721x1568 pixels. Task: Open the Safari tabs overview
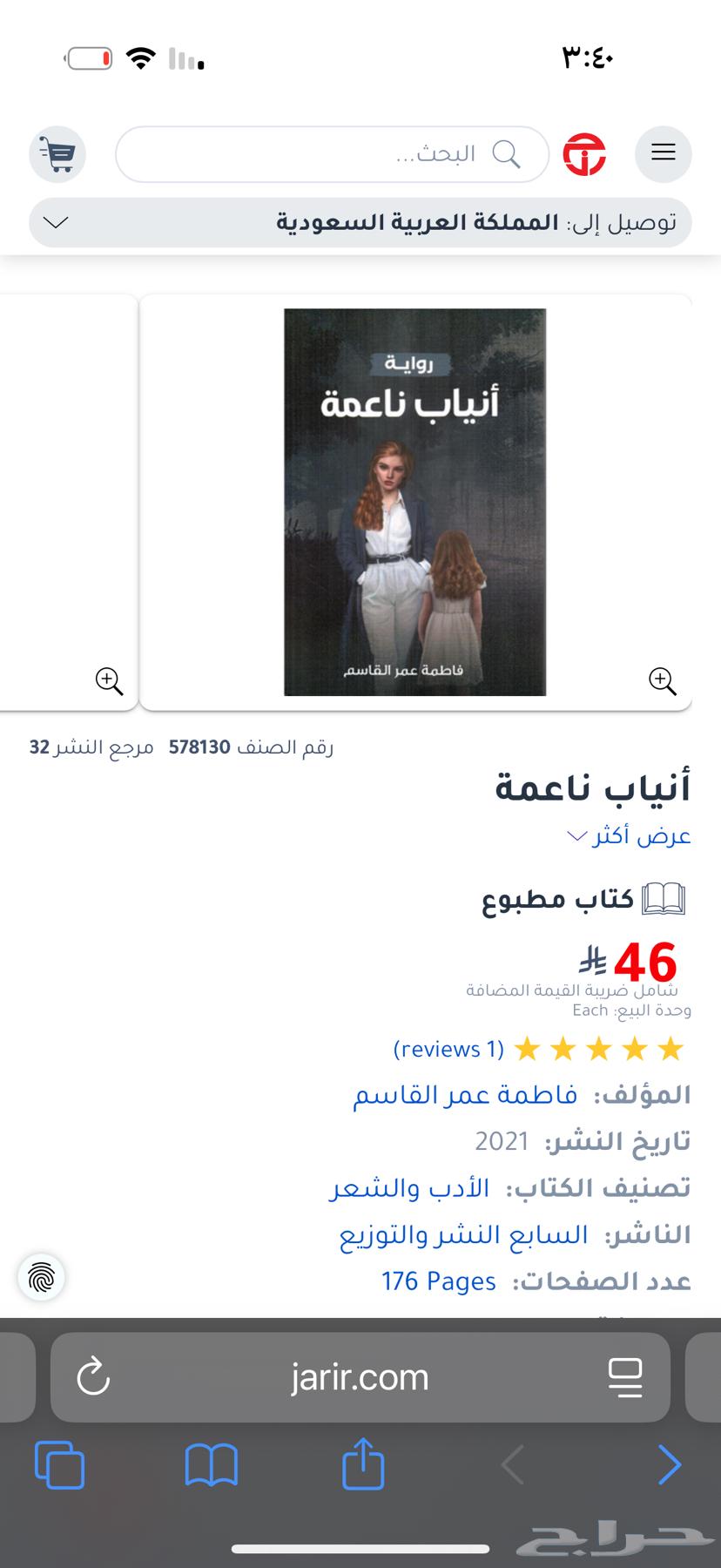pyautogui.click(x=60, y=1465)
